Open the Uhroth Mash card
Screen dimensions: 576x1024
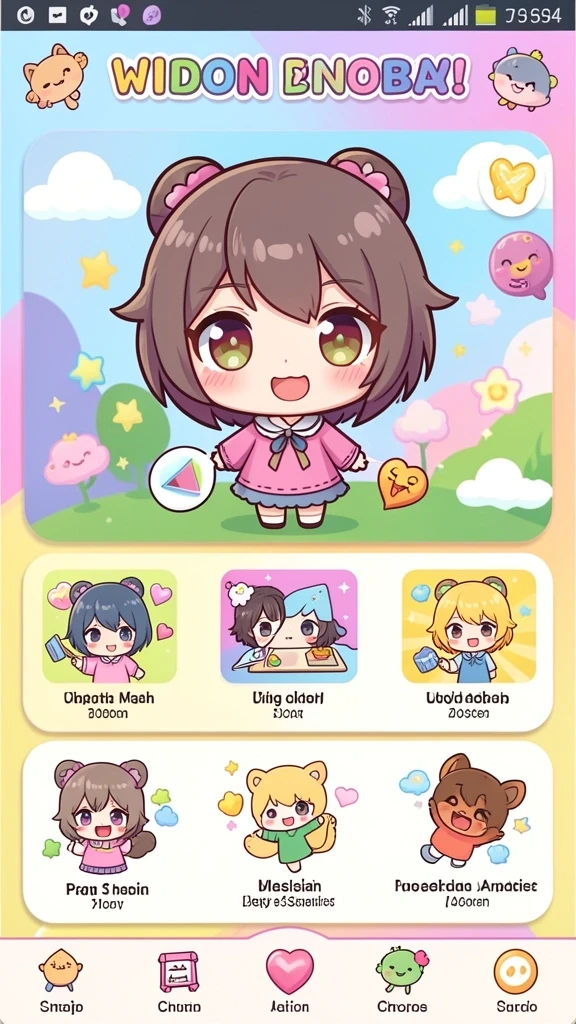tap(109, 643)
